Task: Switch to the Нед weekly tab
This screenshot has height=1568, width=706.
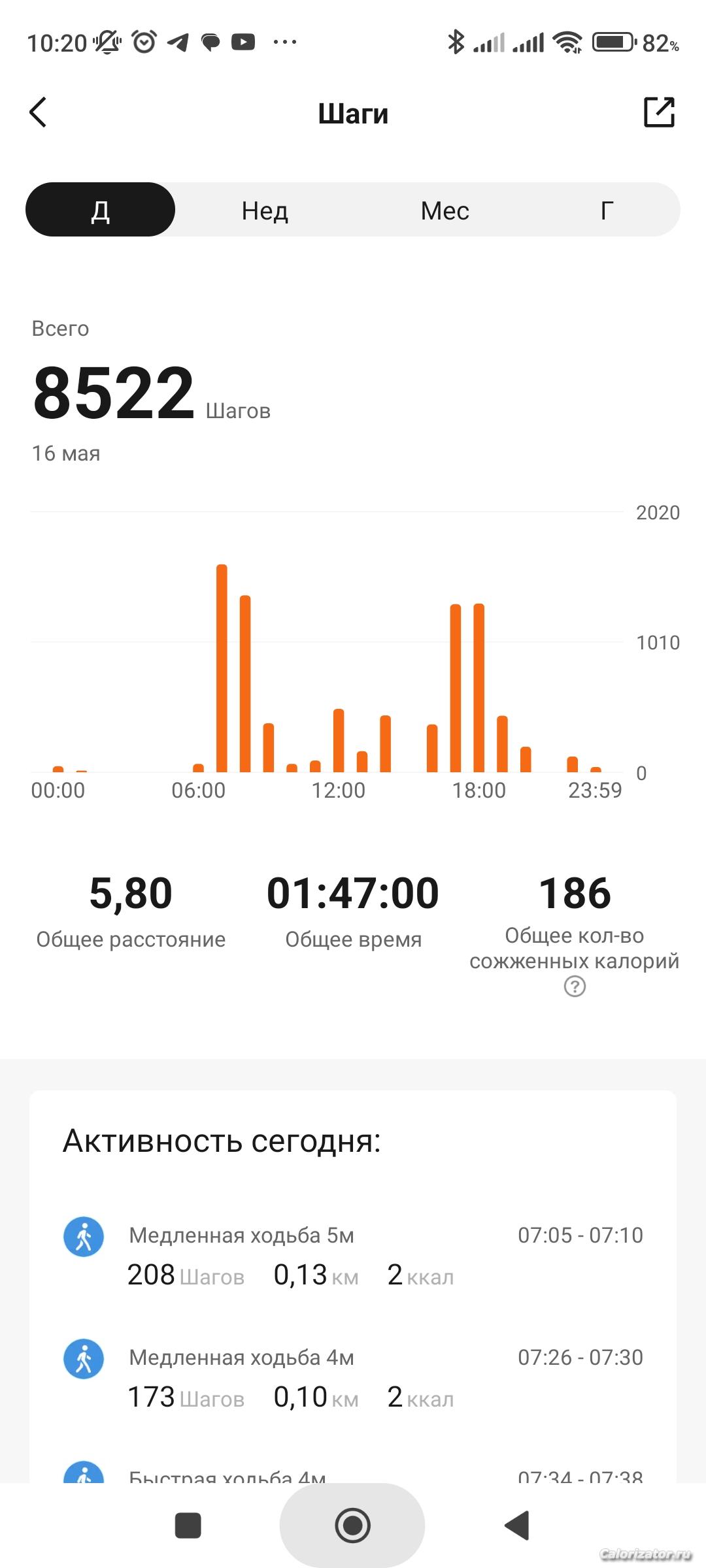Action: coord(265,210)
